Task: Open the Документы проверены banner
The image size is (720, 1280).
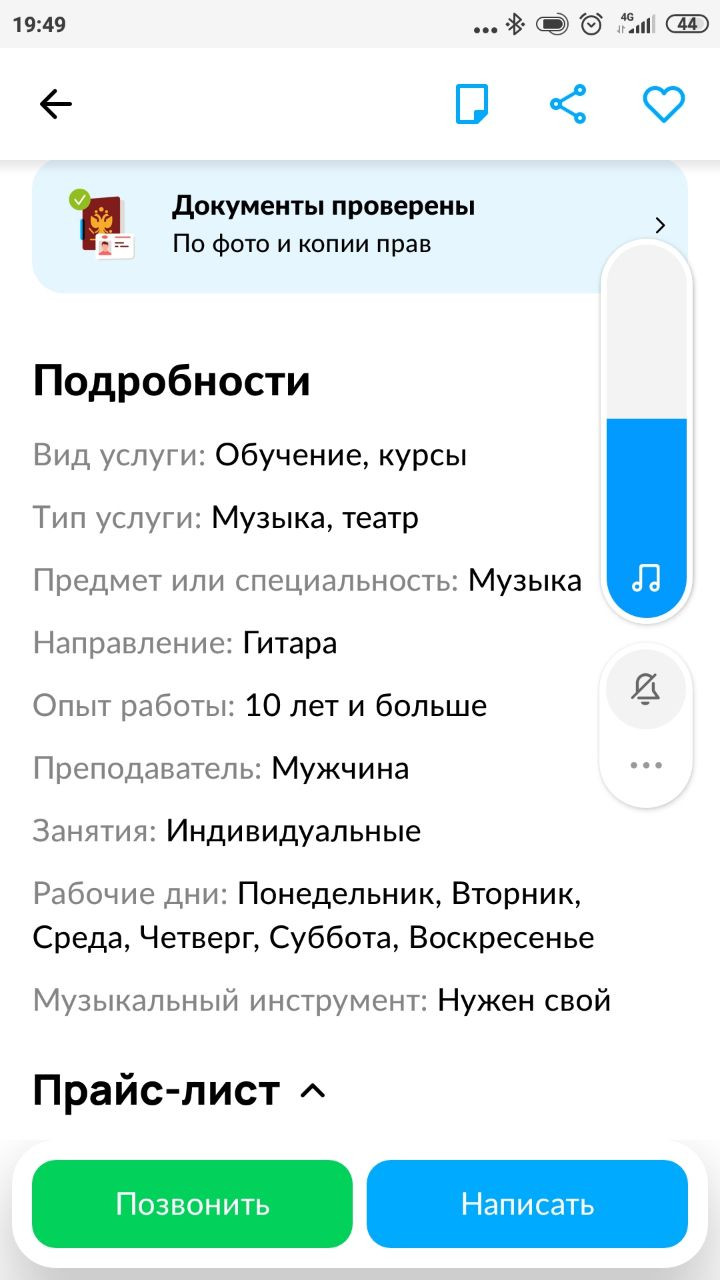Action: (360, 226)
